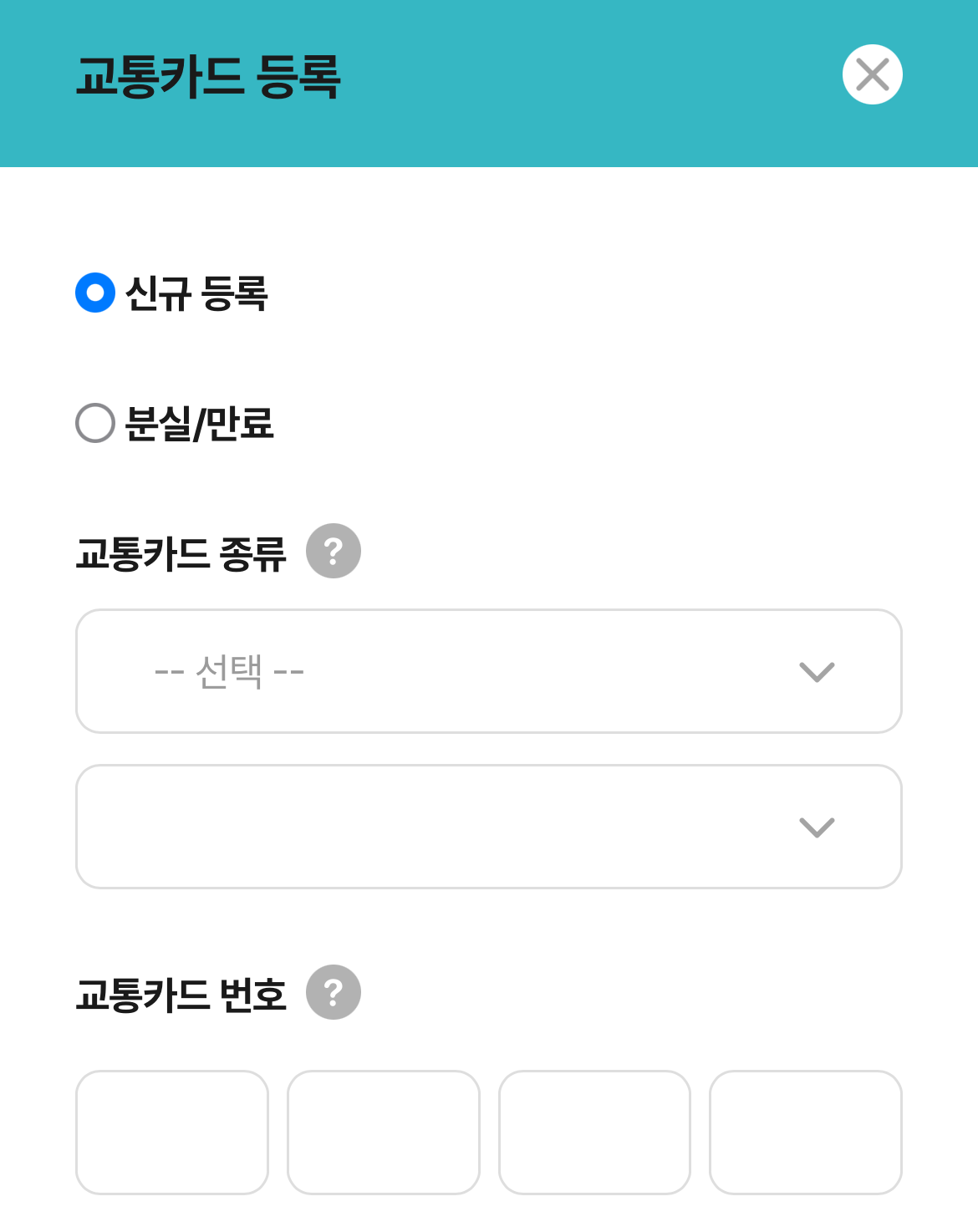
Task: Click the 교통카드 번호 question mark icon
Action: (333, 992)
